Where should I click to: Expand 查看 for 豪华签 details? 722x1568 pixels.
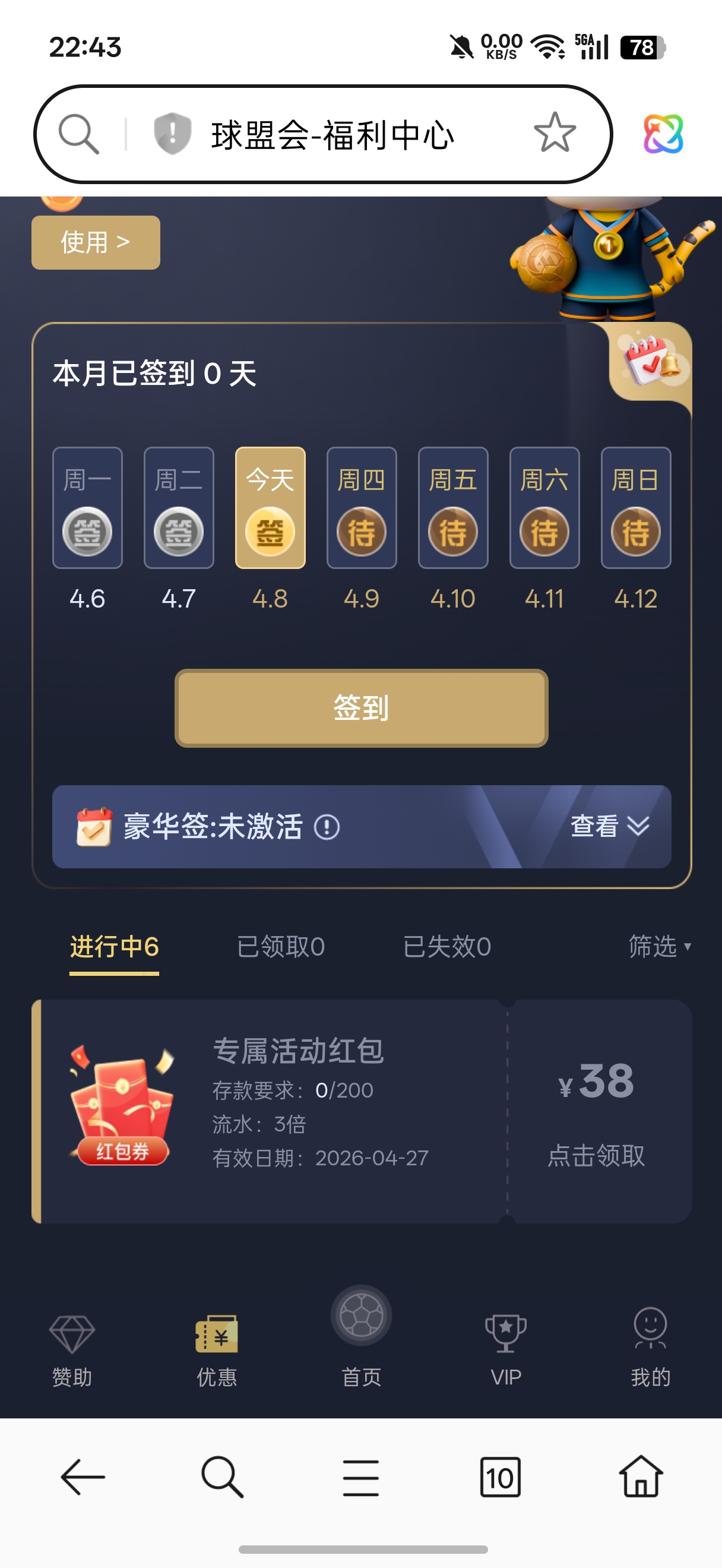(609, 826)
